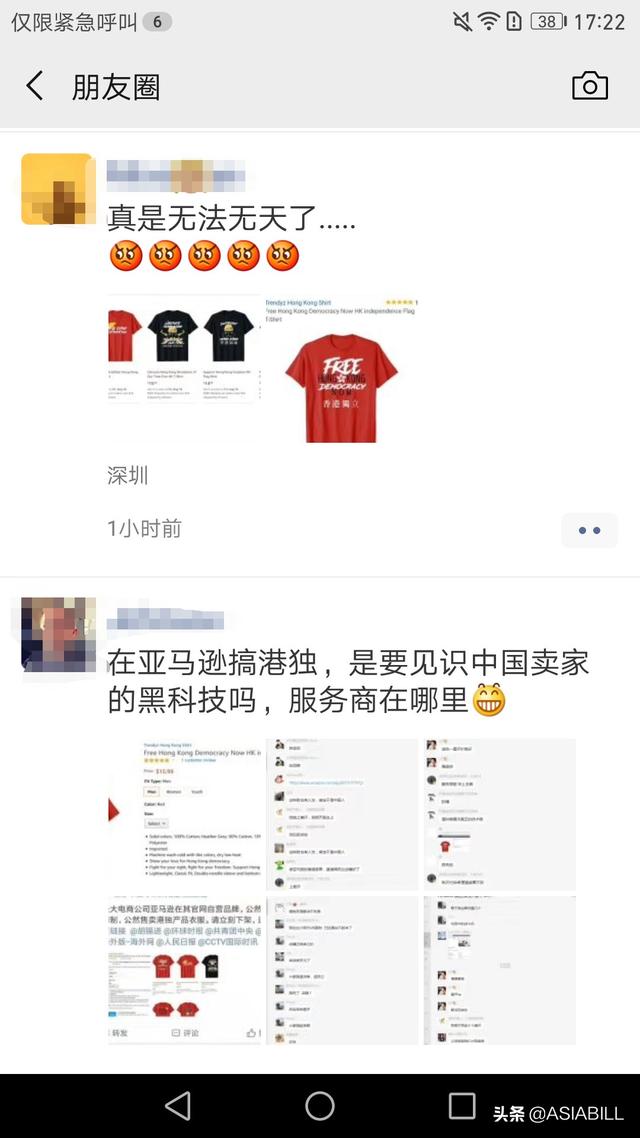
Task: Open the recent apps view
Action: click(462, 1106)
